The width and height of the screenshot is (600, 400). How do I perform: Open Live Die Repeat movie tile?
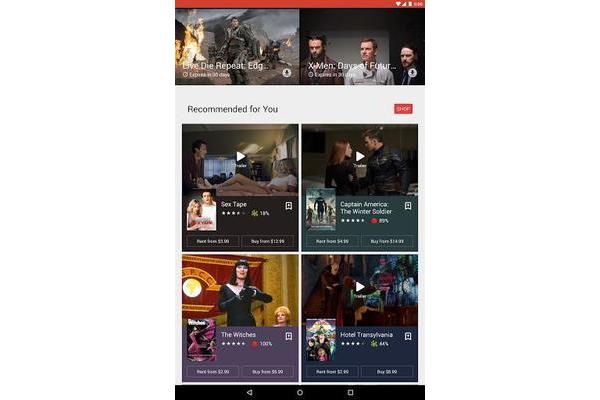click(237, 45)
